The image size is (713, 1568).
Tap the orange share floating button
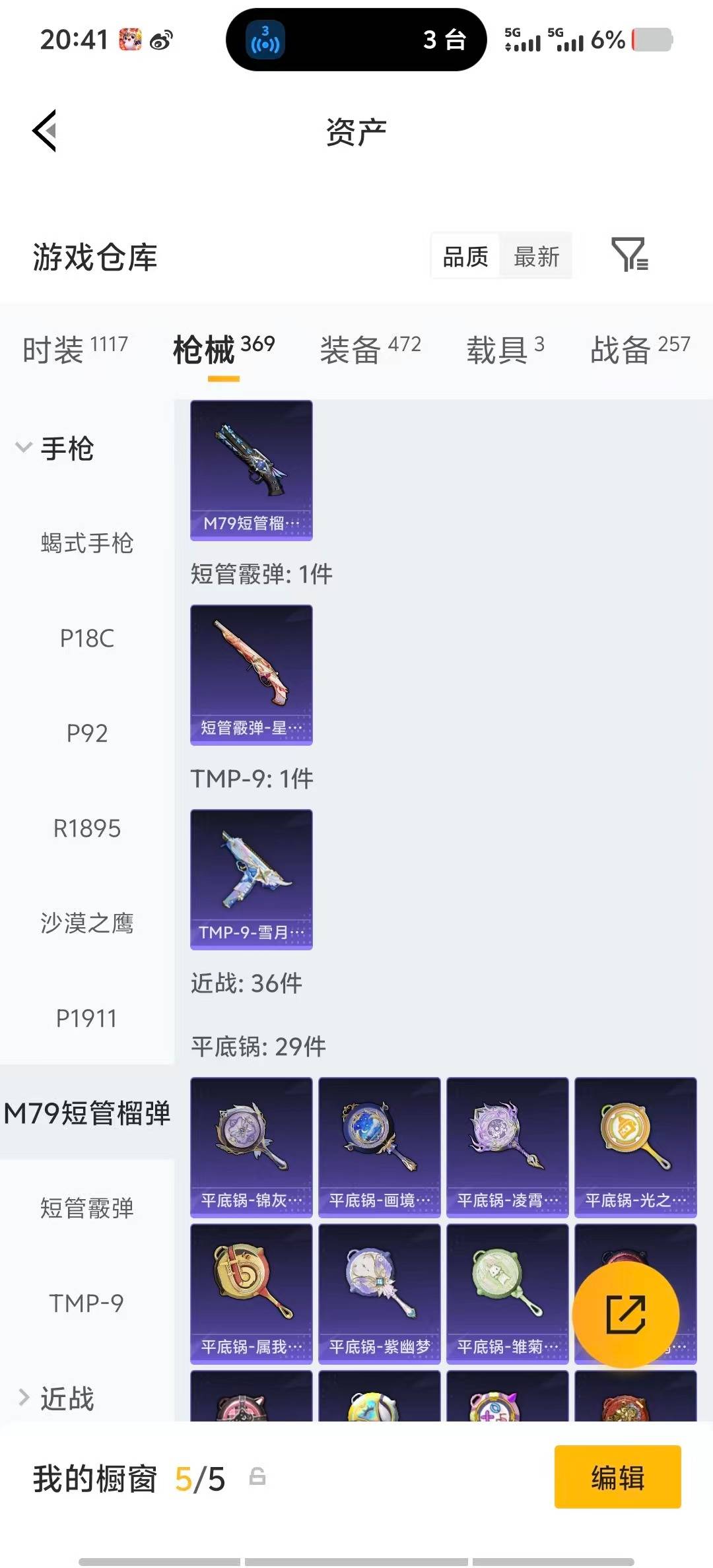pyautogui.click(x=627, y=1315)
